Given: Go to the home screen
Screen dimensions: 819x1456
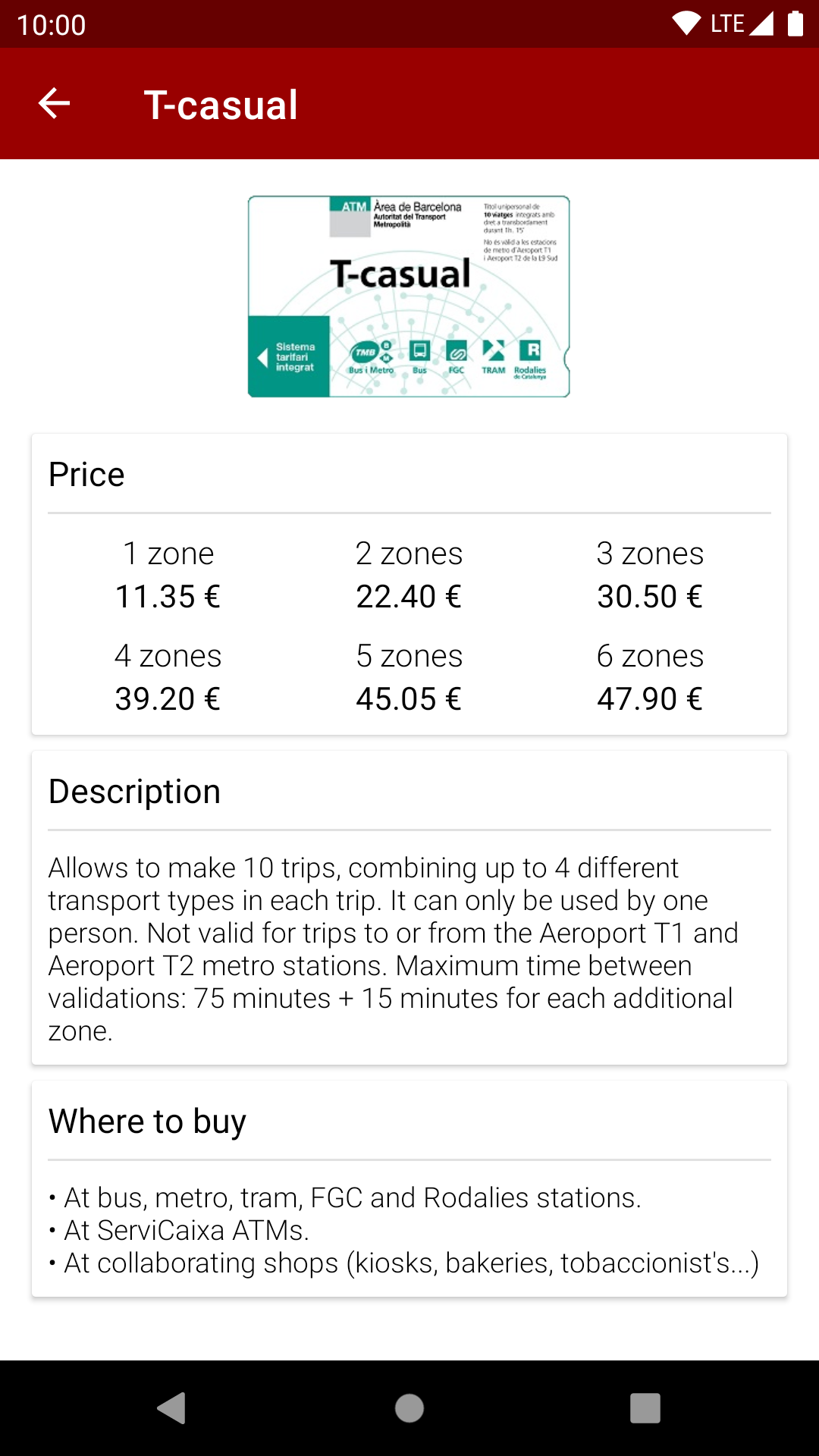Looking at the screenshot, I should (409, 1408).
